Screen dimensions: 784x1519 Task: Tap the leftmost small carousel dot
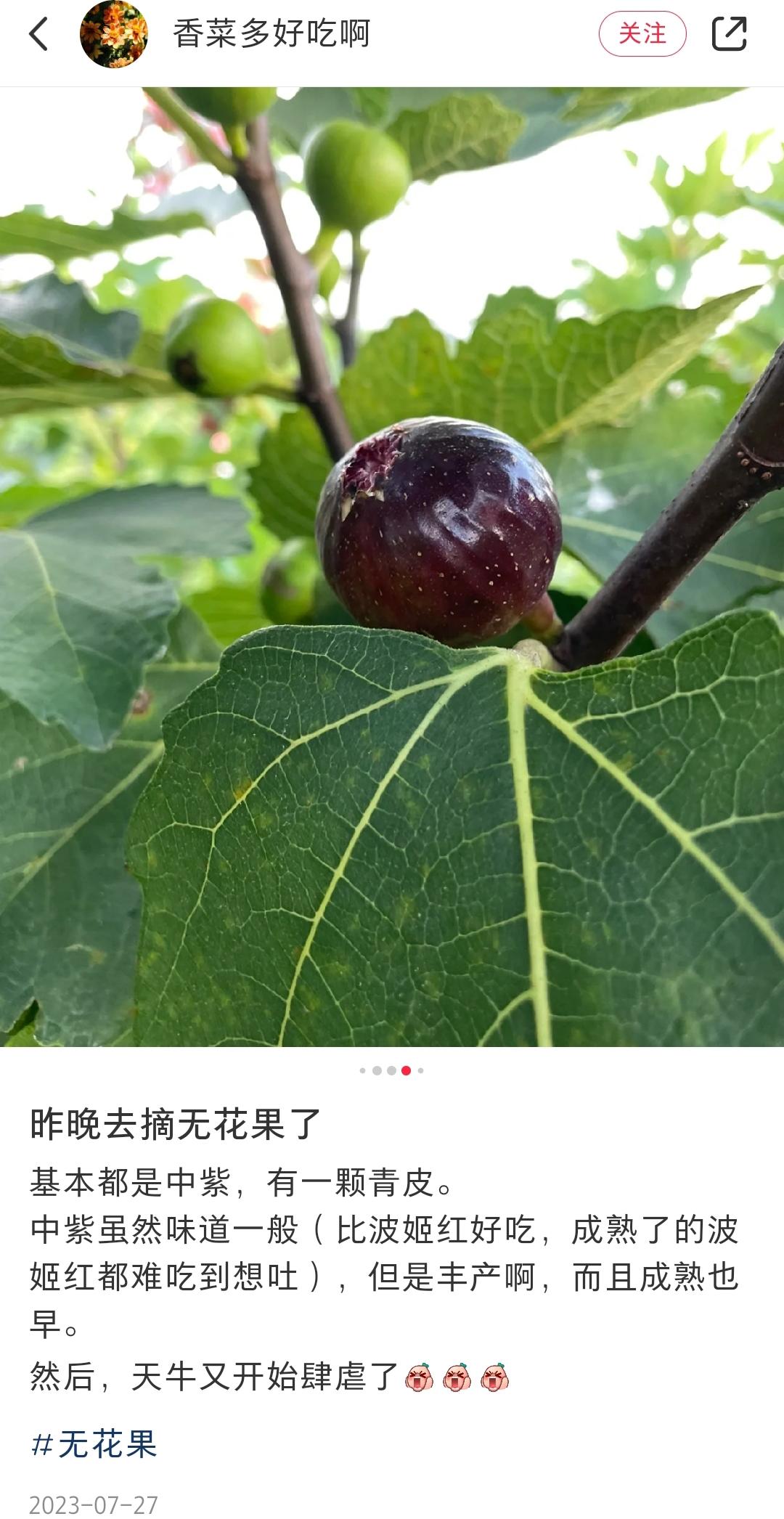pyautogui.click(x=362, y=1070)
